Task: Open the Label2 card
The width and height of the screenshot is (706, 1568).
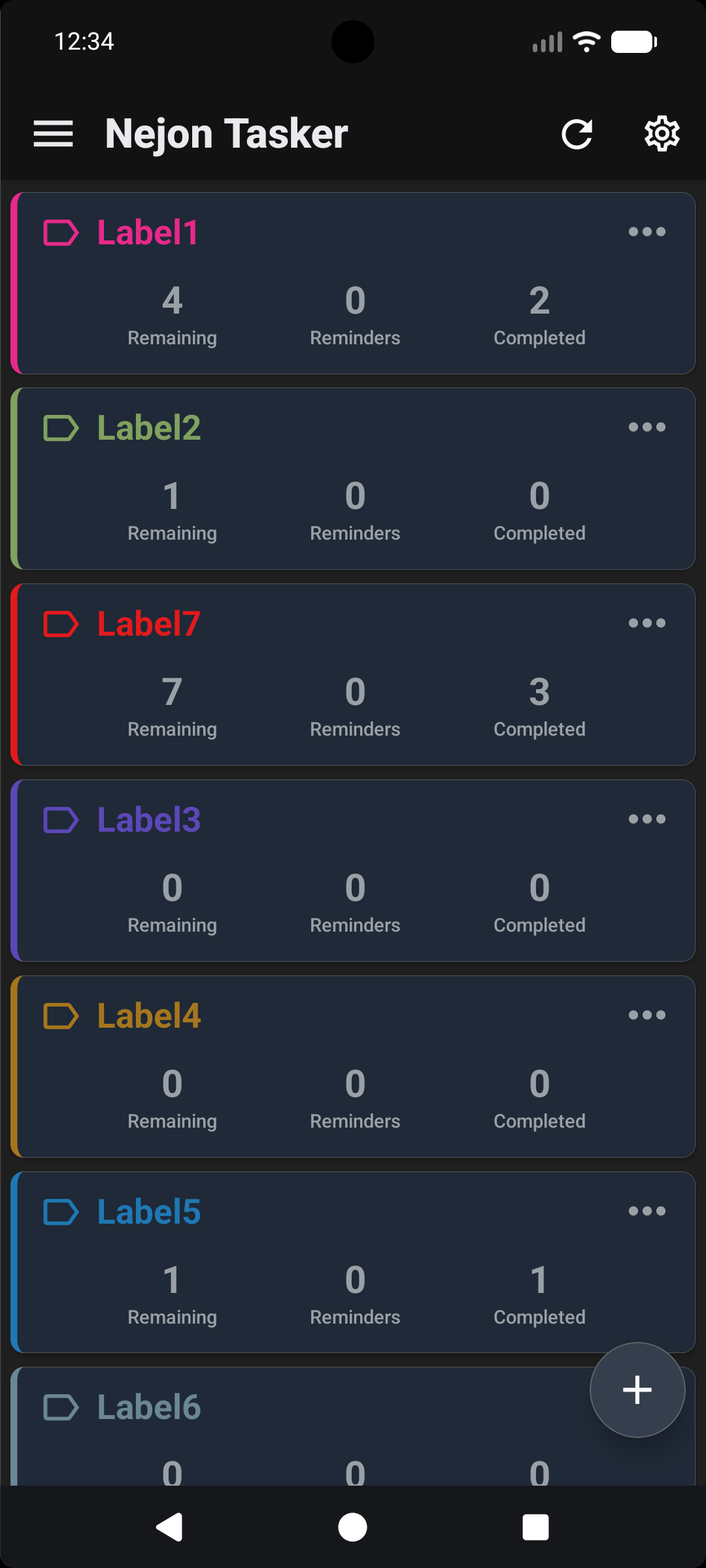Action: click(x=149, y=429)
